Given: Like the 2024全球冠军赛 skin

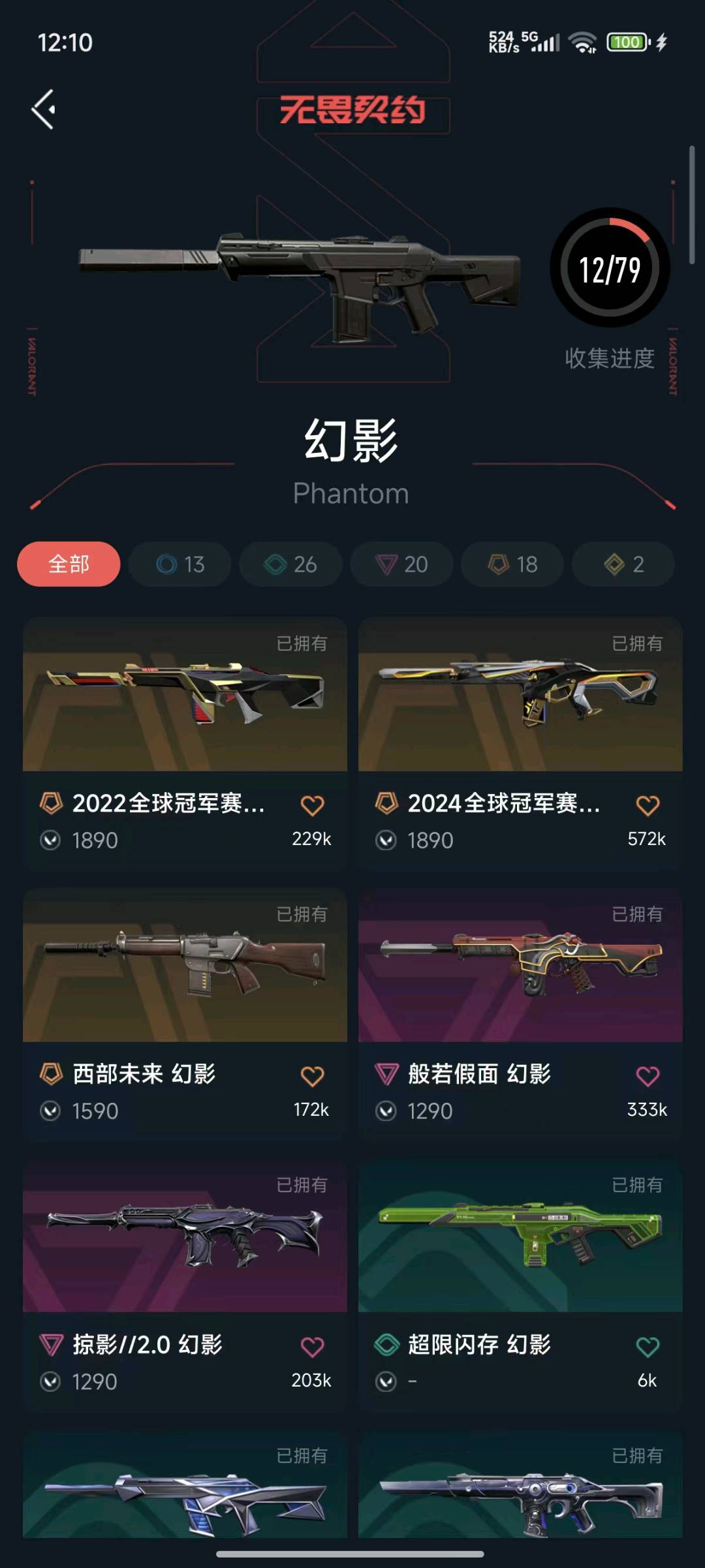Looking at the screenshot, I should click(648, 806).
